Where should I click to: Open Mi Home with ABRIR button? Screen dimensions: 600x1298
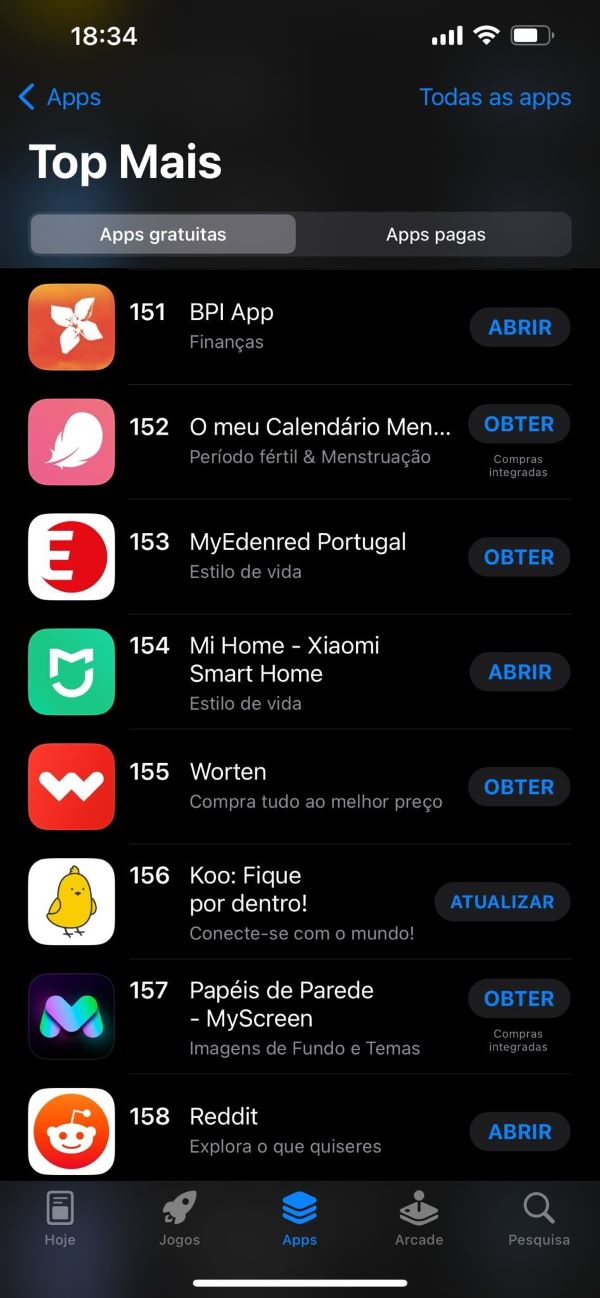(519, 672)
